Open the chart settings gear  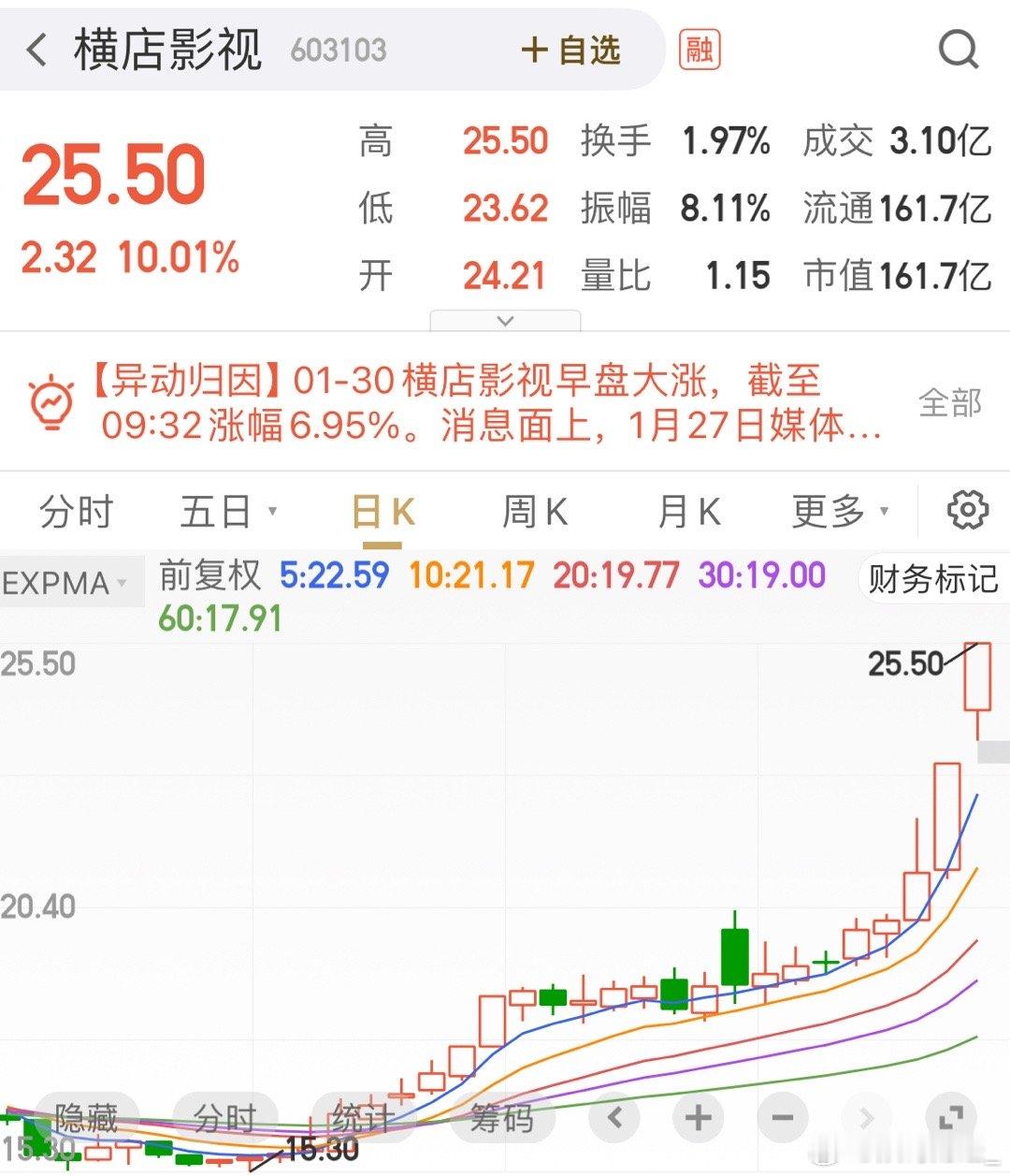click(x=966, y=511)
